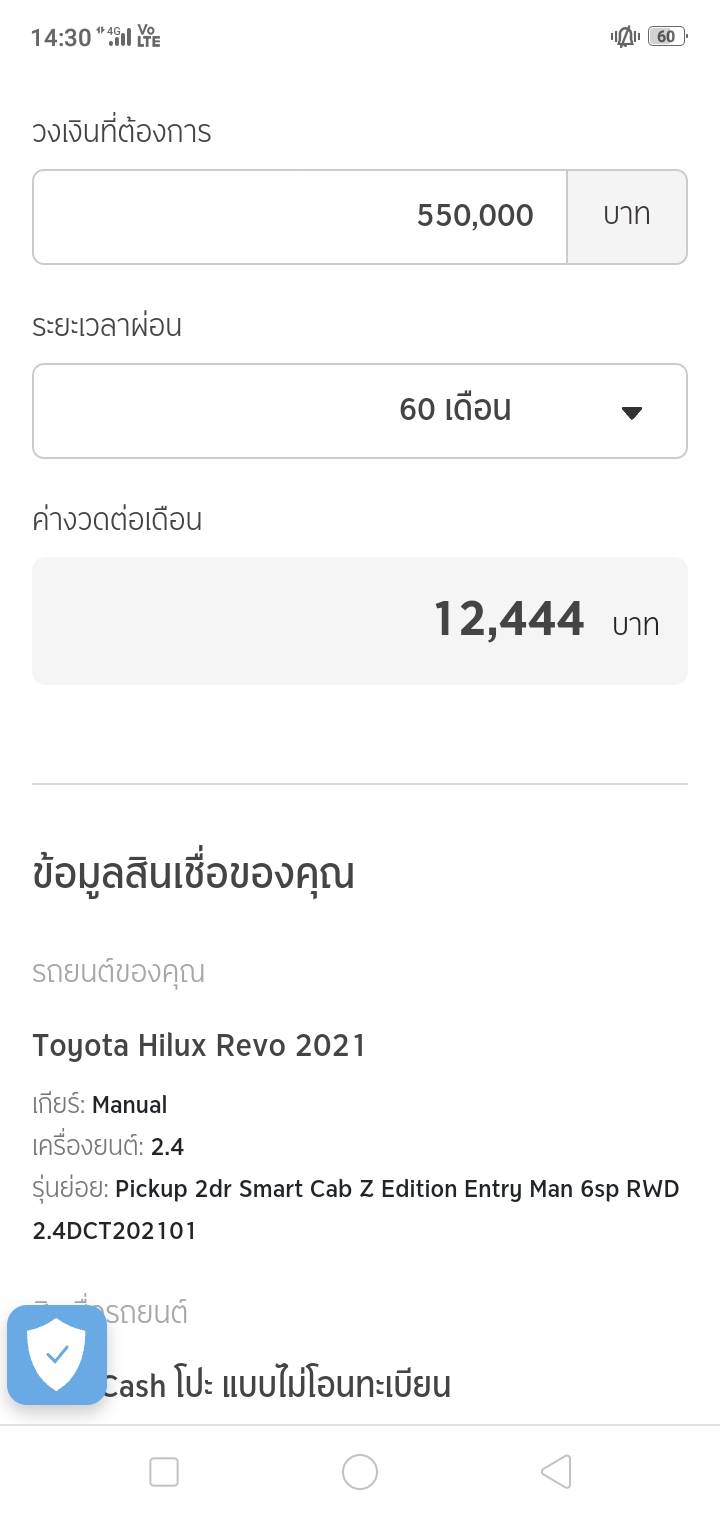This screenshot has width=720, height=1520.
Task: Open the blue shield security button
Action: 57,1354
